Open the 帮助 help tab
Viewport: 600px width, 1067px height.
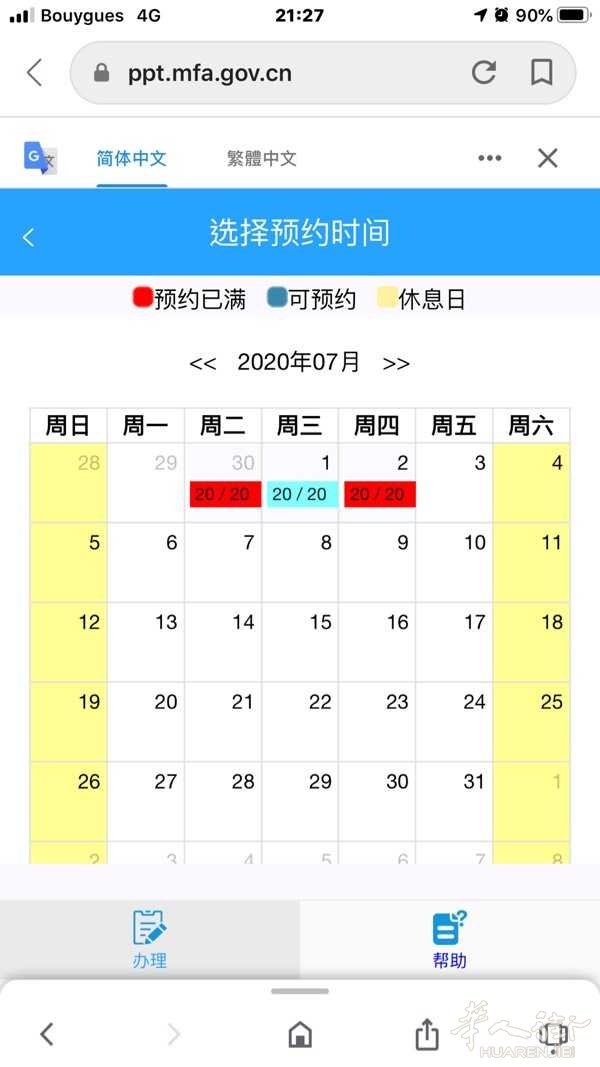[450, 939]
